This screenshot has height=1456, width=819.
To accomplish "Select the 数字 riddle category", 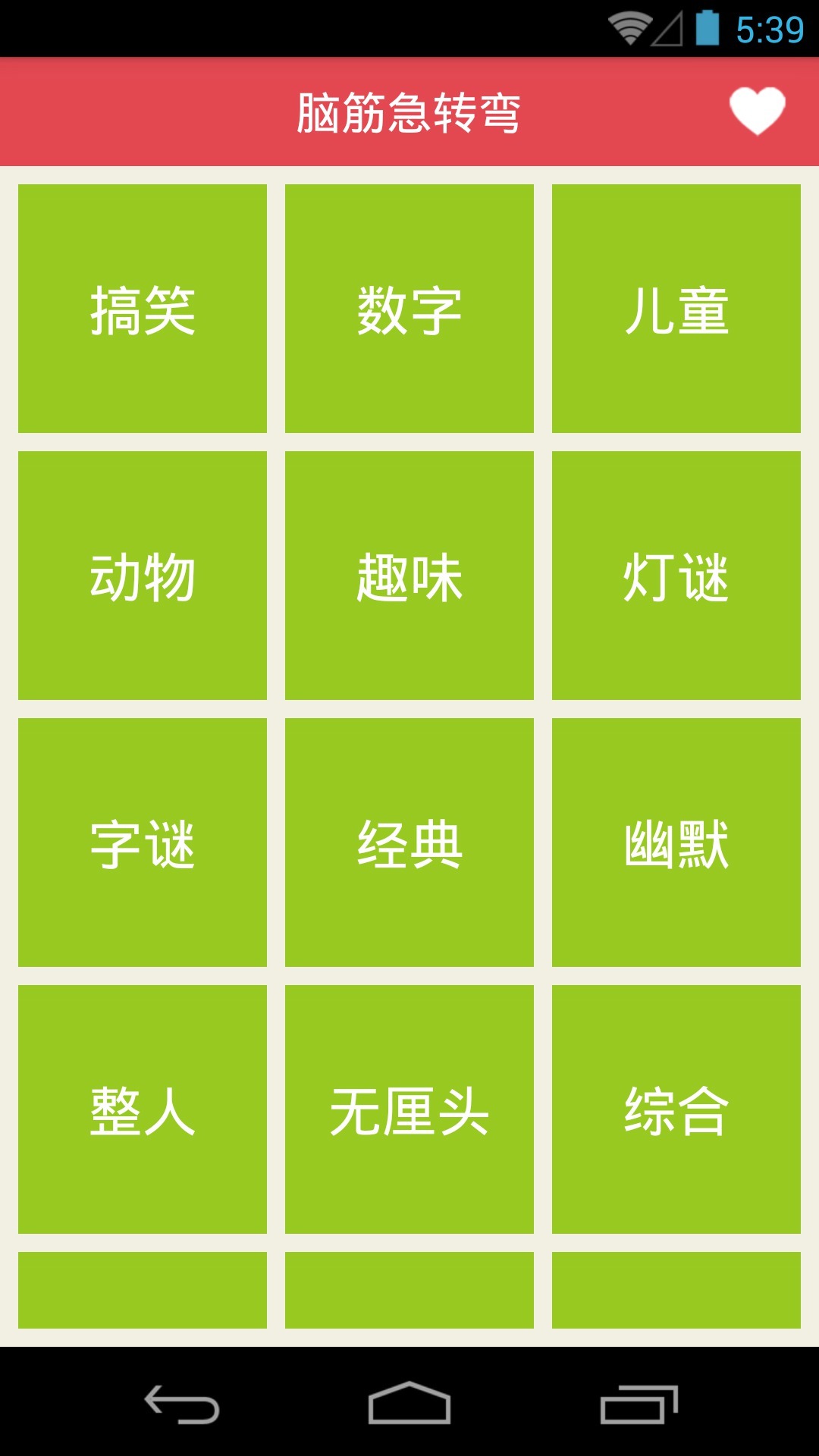I will tap(409, 309).
